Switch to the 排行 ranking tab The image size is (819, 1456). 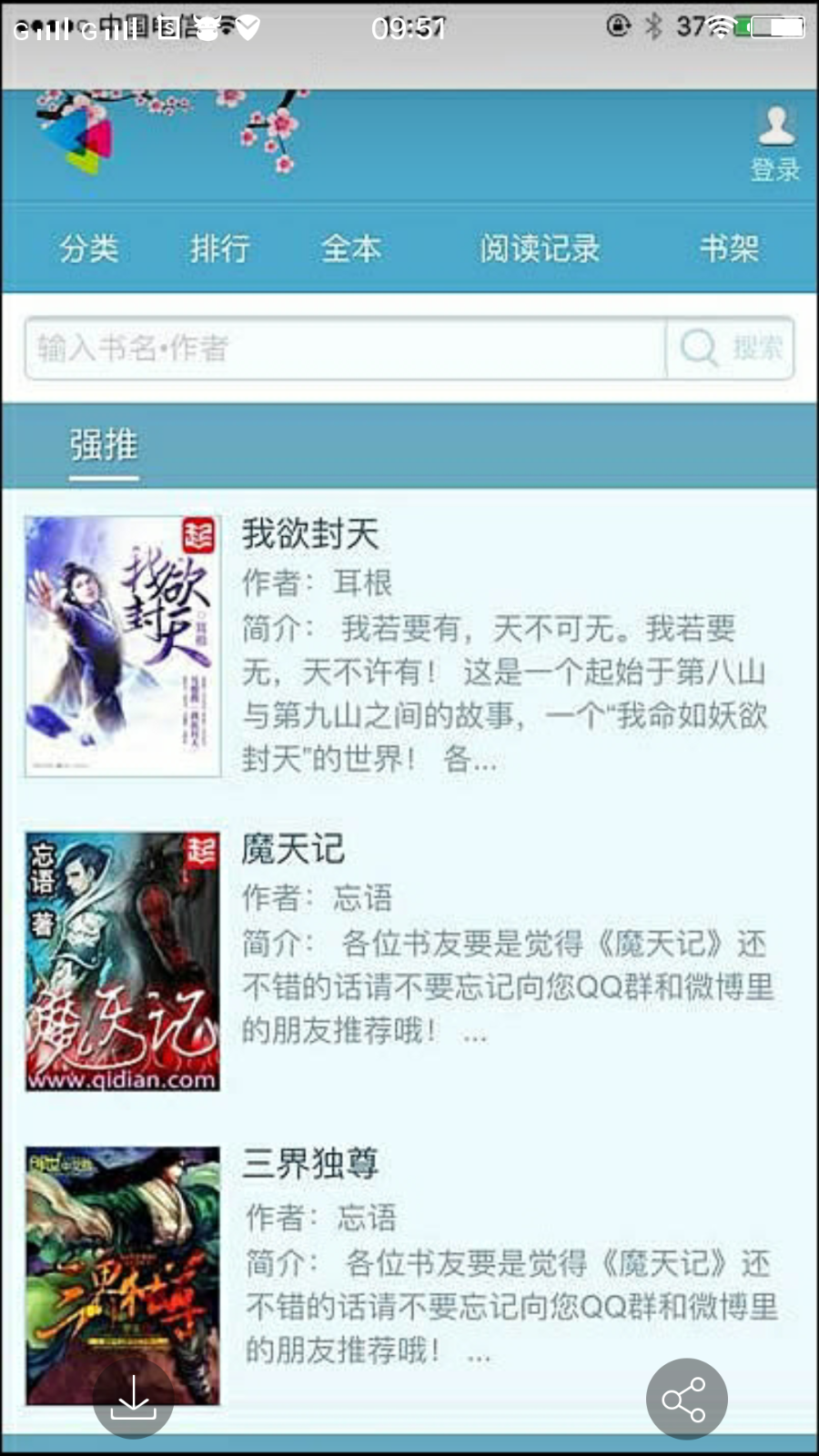pos(219,248)
